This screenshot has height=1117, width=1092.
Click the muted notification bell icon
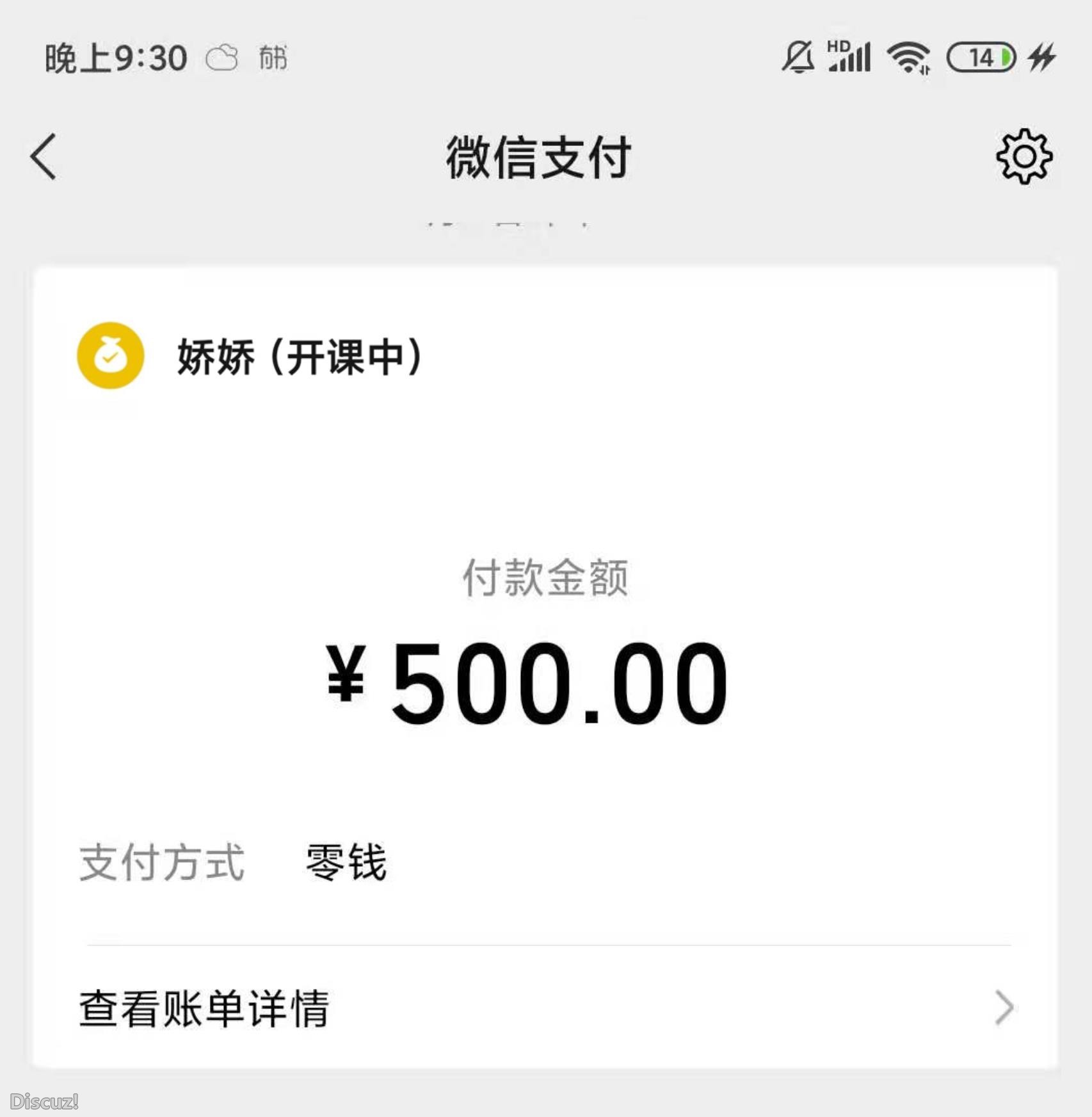coord(799,58)
